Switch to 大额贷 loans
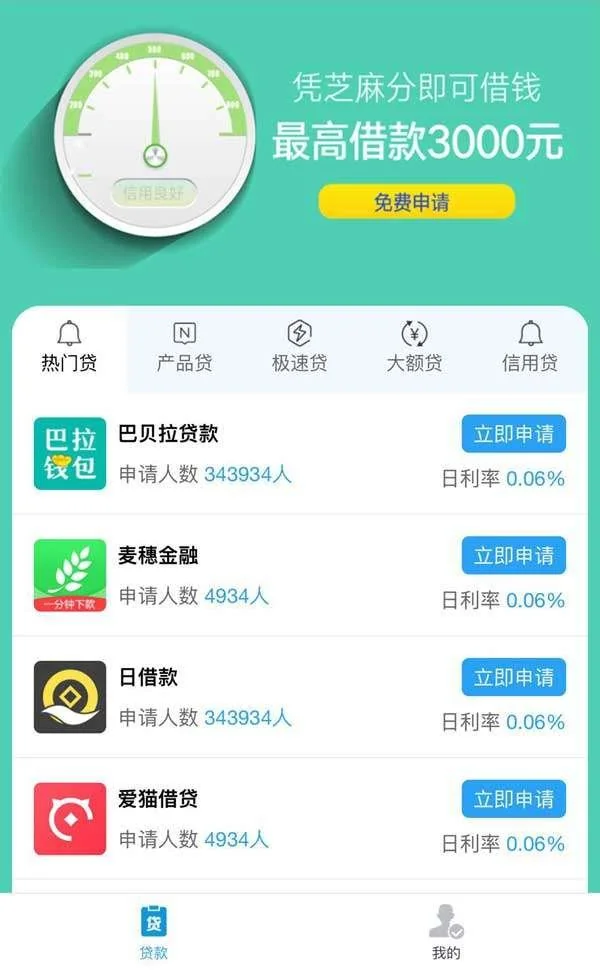This screenshot has height=974, width=600. tap(414, 348)
